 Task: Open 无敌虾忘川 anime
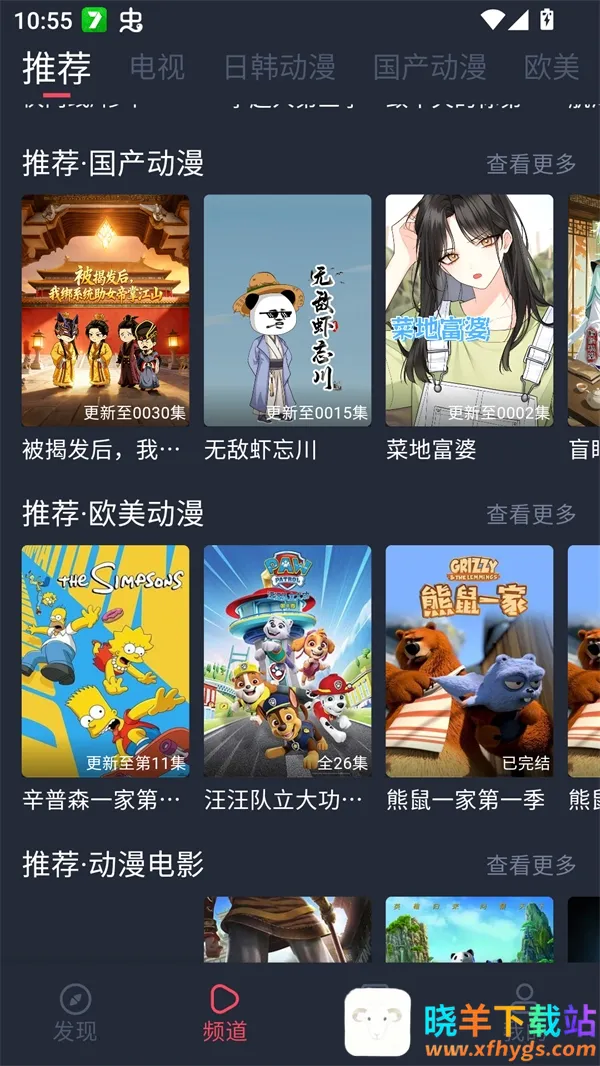click(287, 310)
